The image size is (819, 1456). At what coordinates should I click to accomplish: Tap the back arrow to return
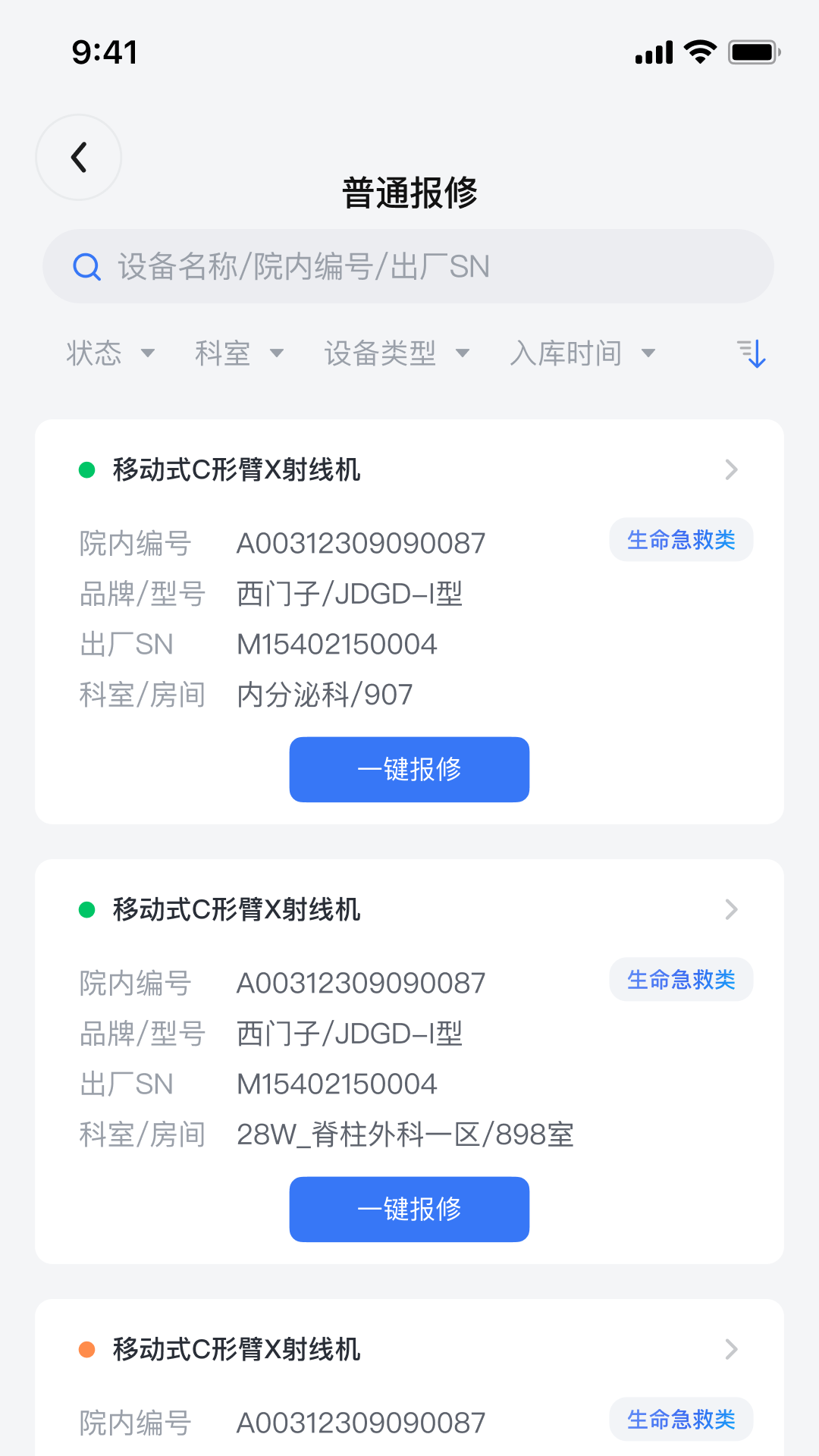[78, 157]
